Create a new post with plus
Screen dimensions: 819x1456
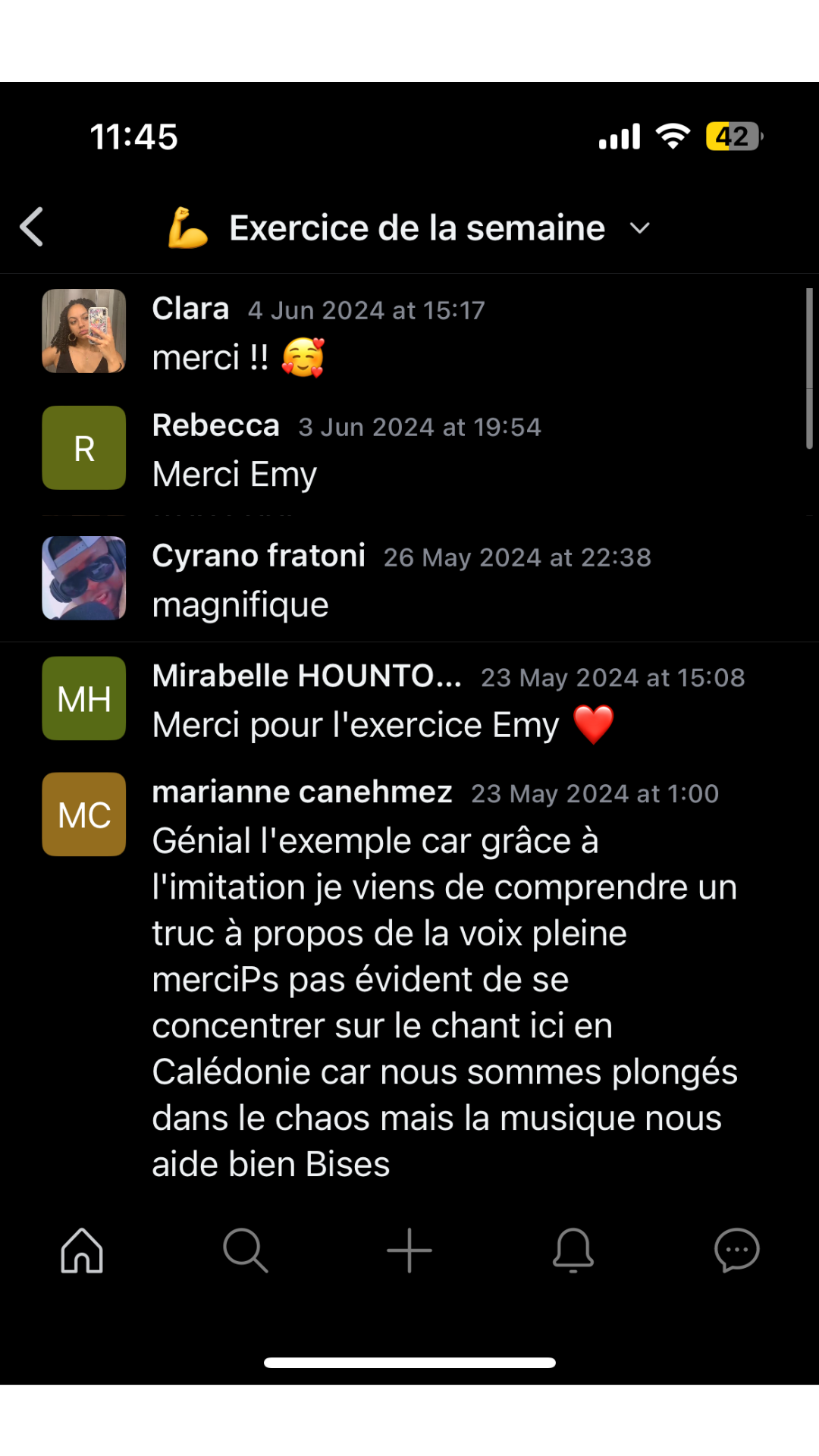[409, 1250]
